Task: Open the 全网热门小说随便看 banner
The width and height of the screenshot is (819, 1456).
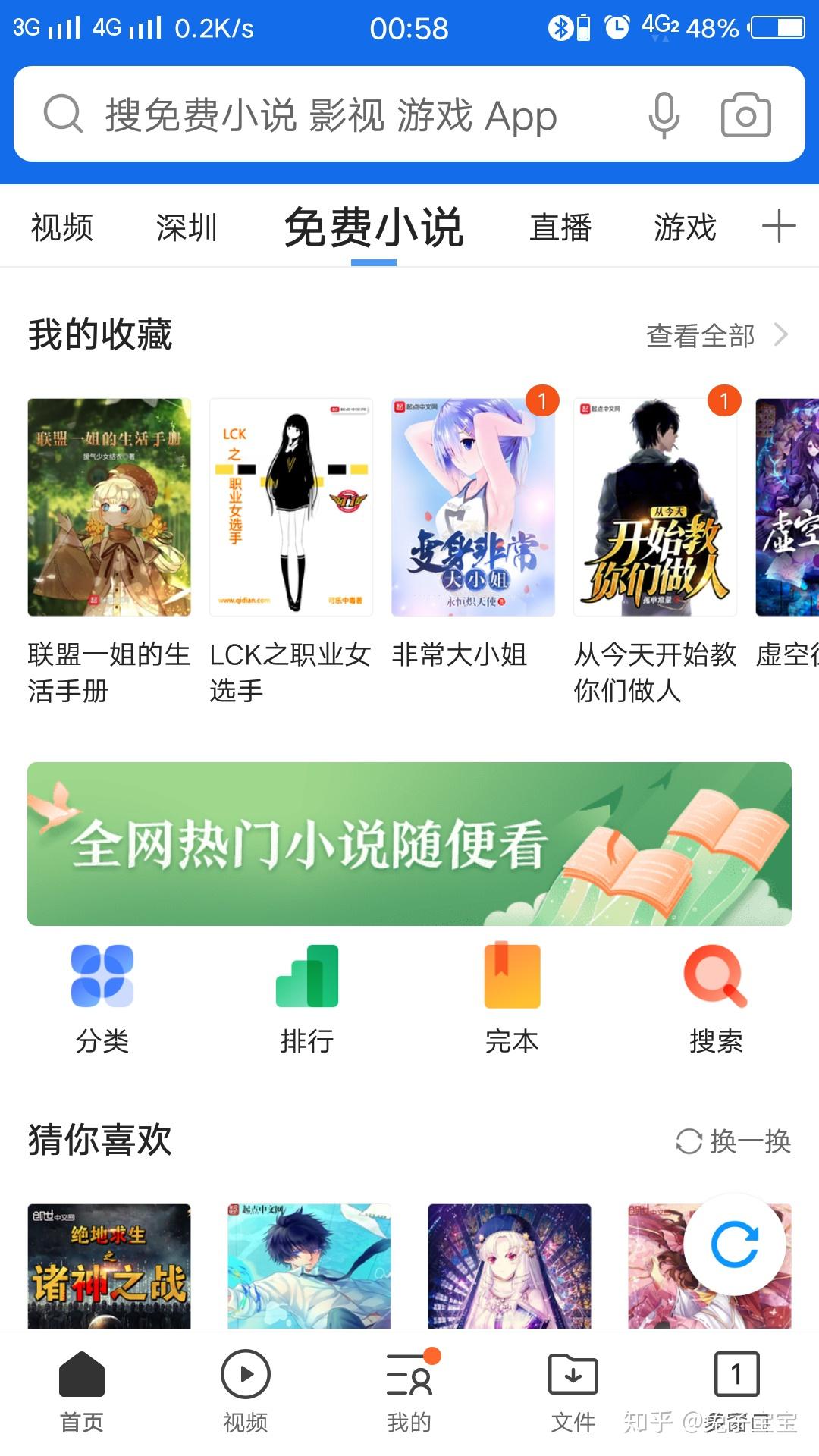Action: click(409, 843)
